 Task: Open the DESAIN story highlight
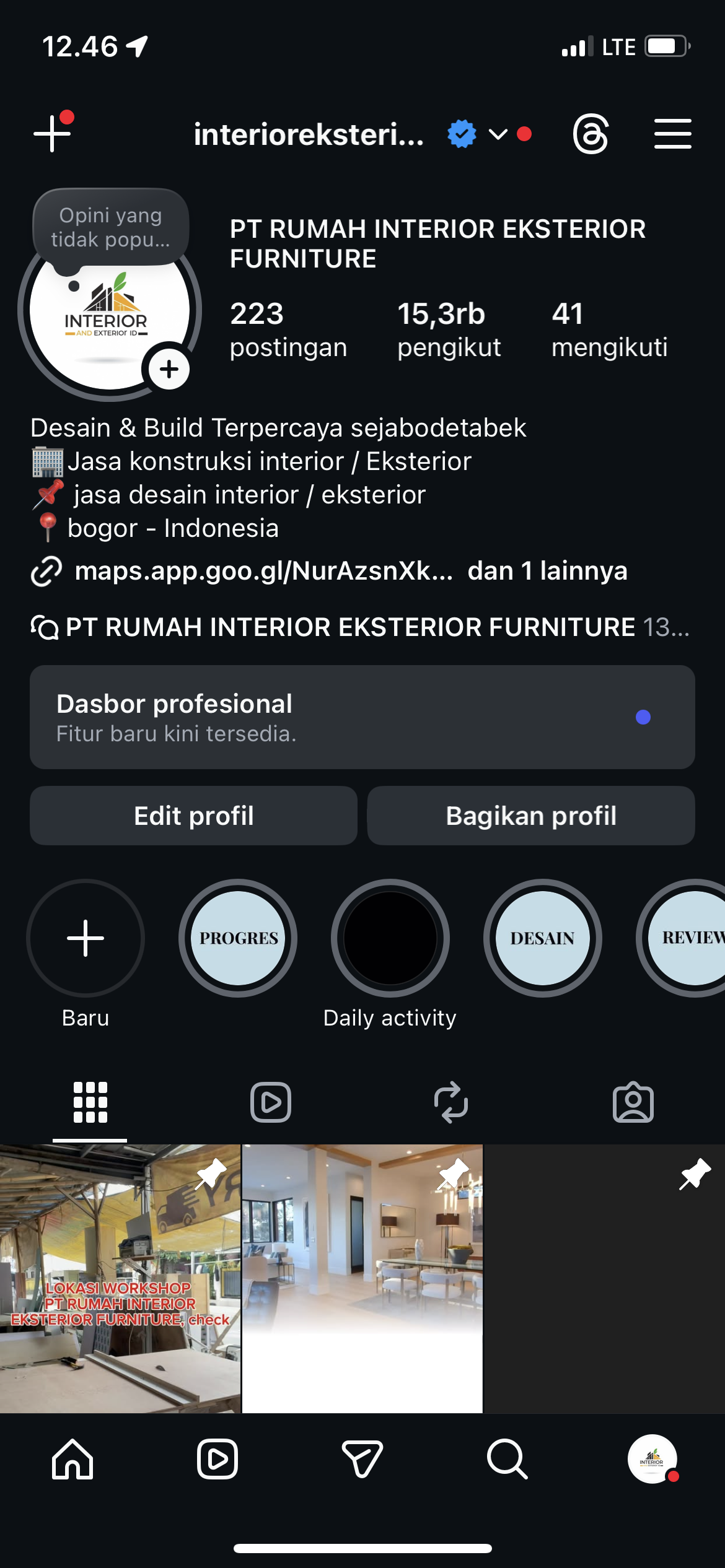tap(543, 938)
